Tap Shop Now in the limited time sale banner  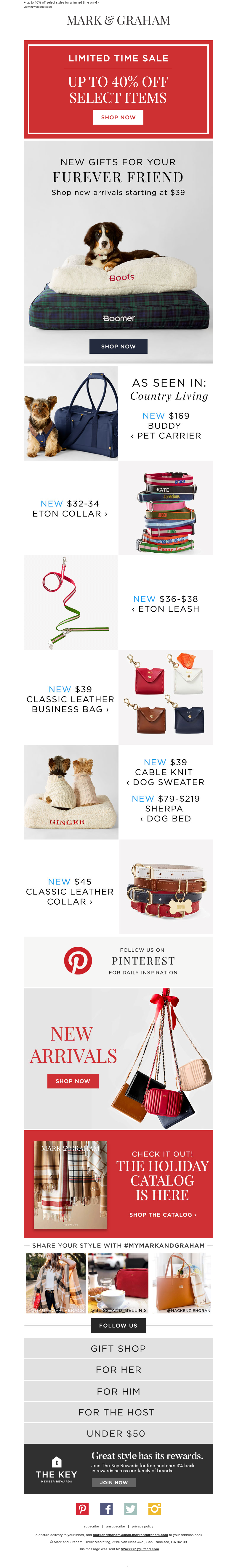point(118,117)
